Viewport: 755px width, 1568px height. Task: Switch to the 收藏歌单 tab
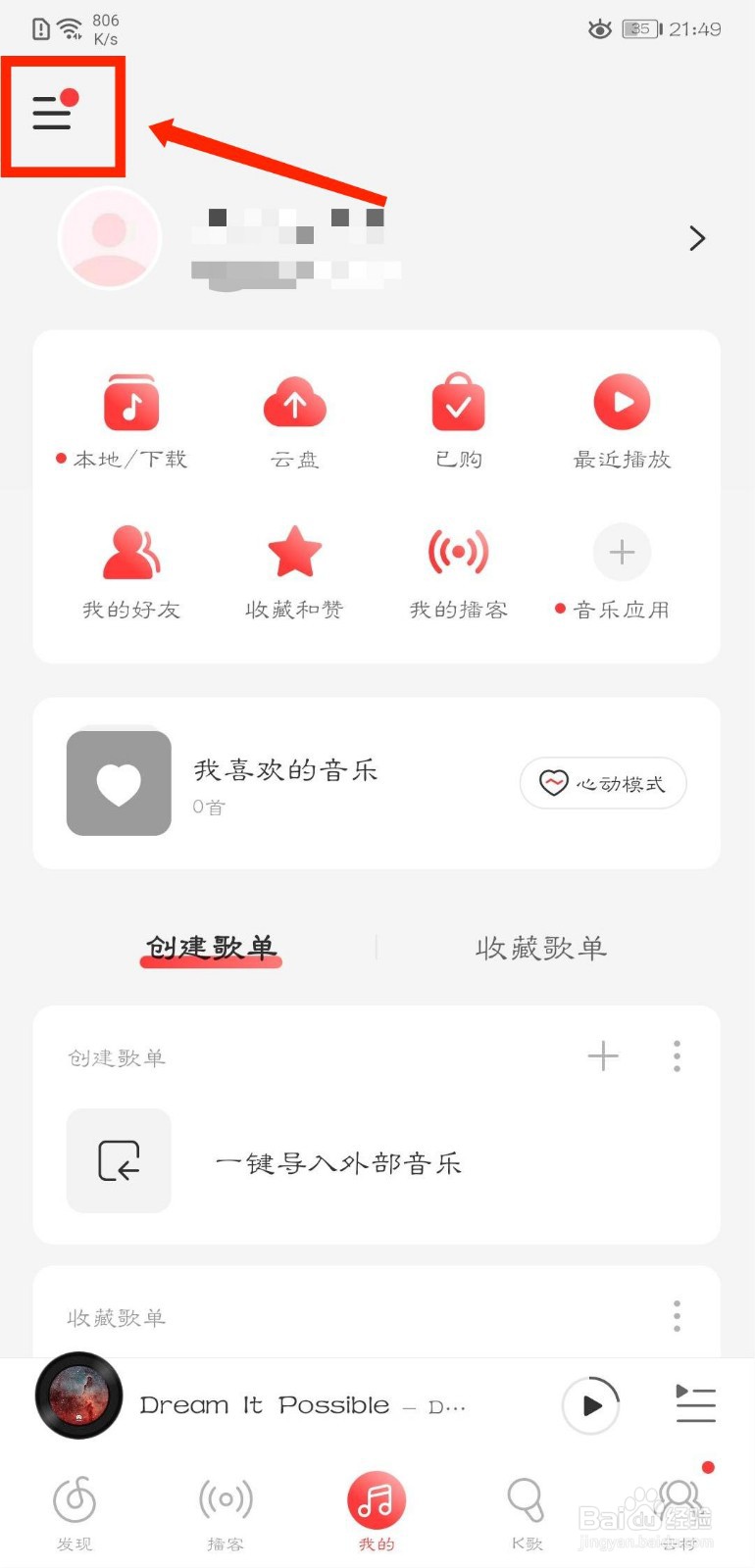click(x=541, y=948)
